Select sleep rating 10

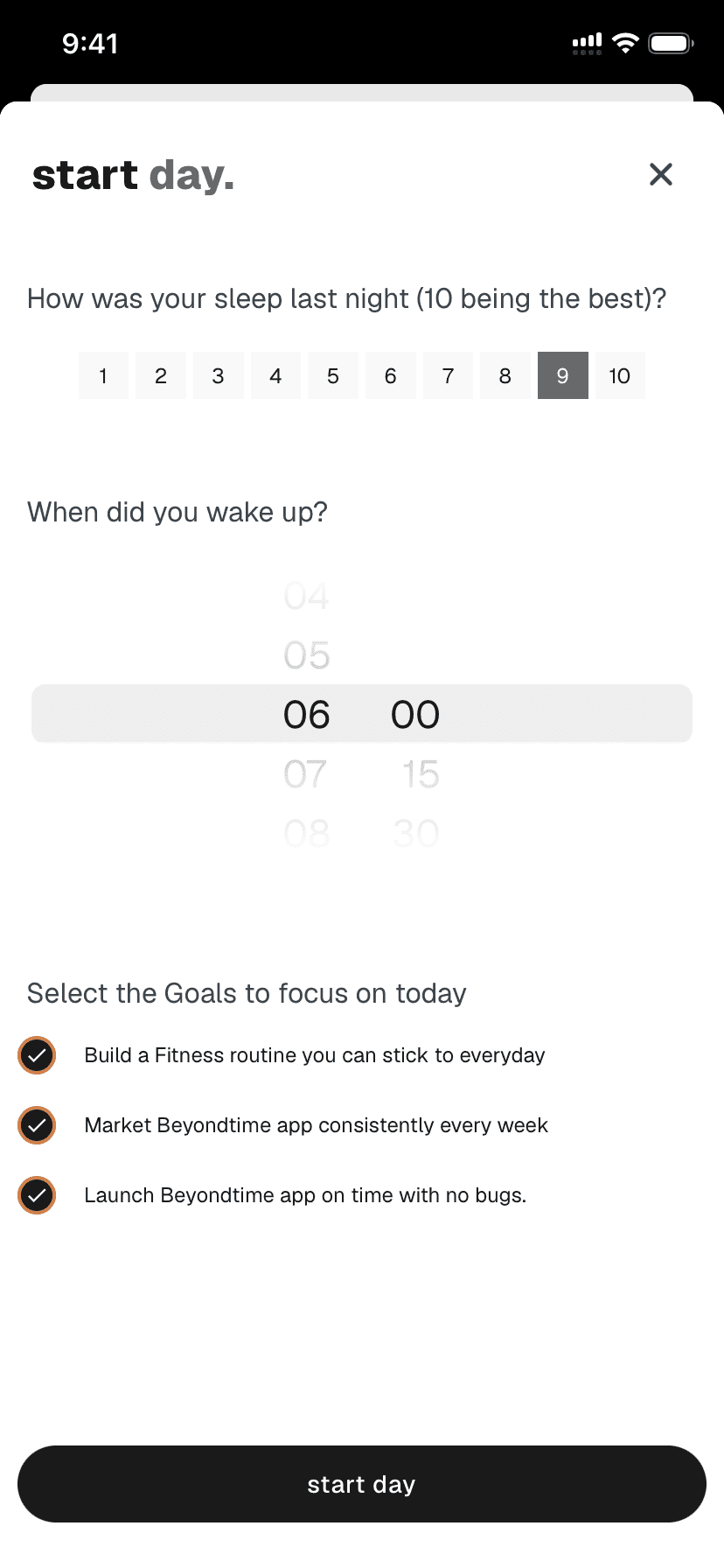[x=620, y=375]
